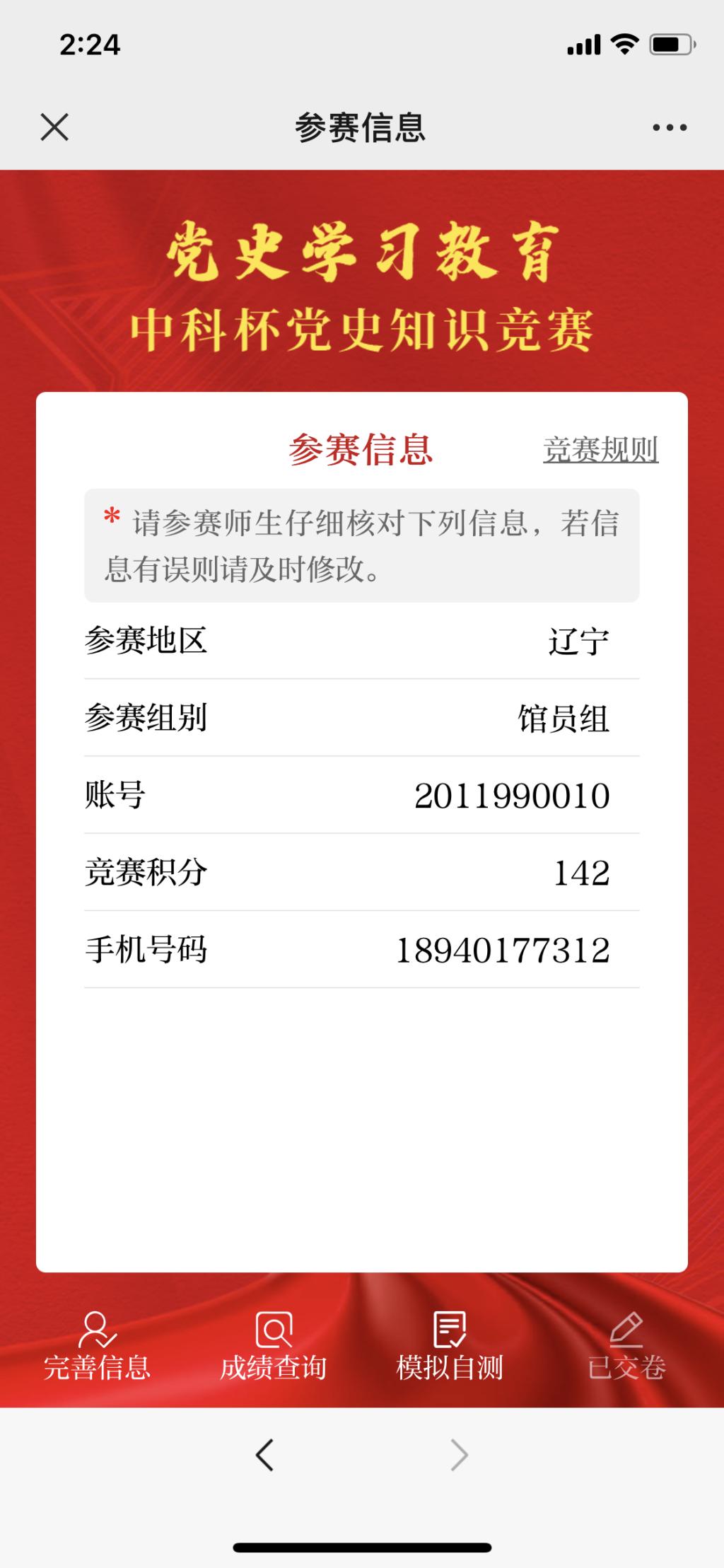Image resolution: width=724 pixels, height=1568 pixels.
Task: Close the 参赛信息 webpage
Action: [54, 128]
